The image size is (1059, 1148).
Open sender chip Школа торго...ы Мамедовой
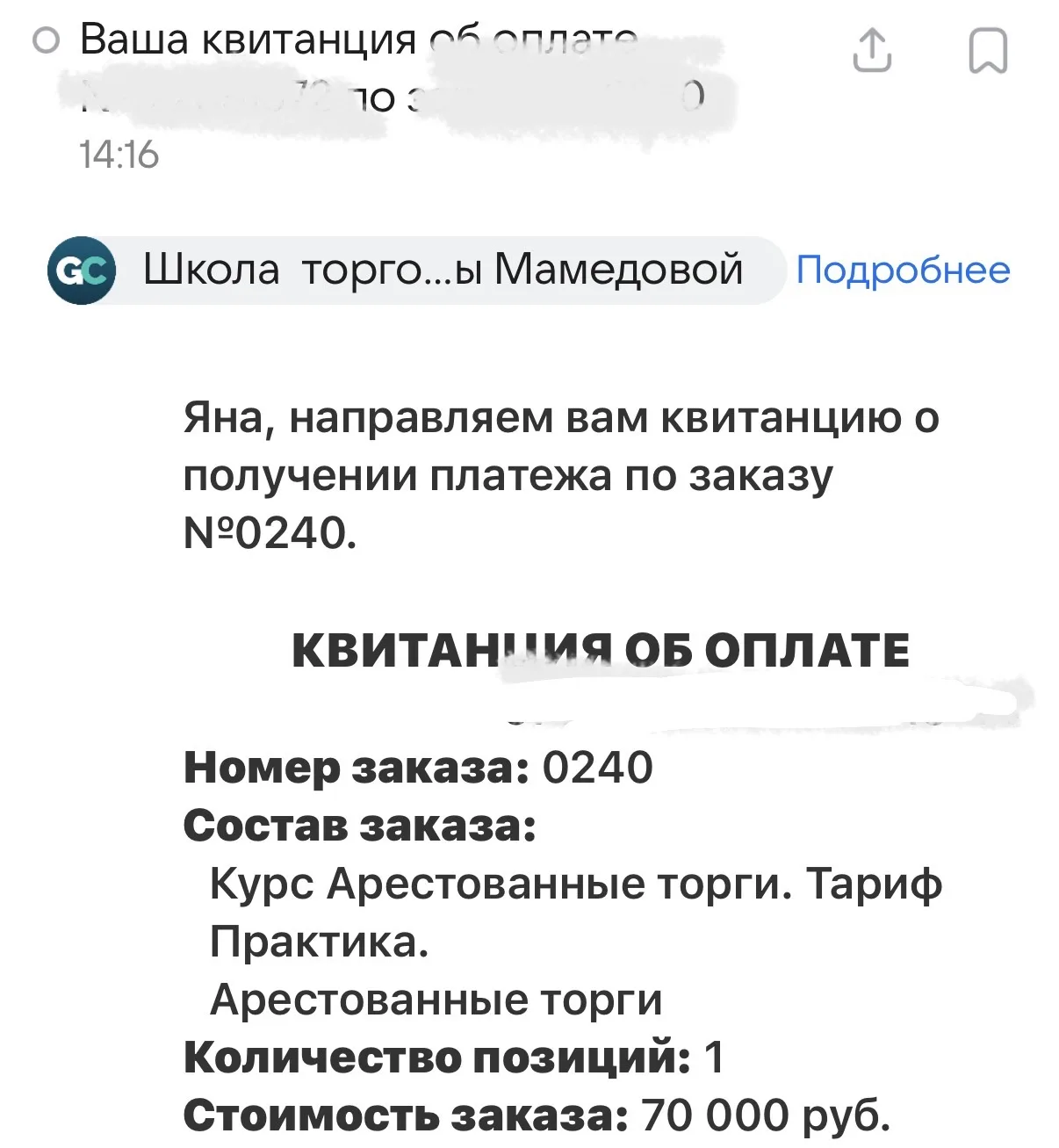pyautogui.click(x=414, y=270)
